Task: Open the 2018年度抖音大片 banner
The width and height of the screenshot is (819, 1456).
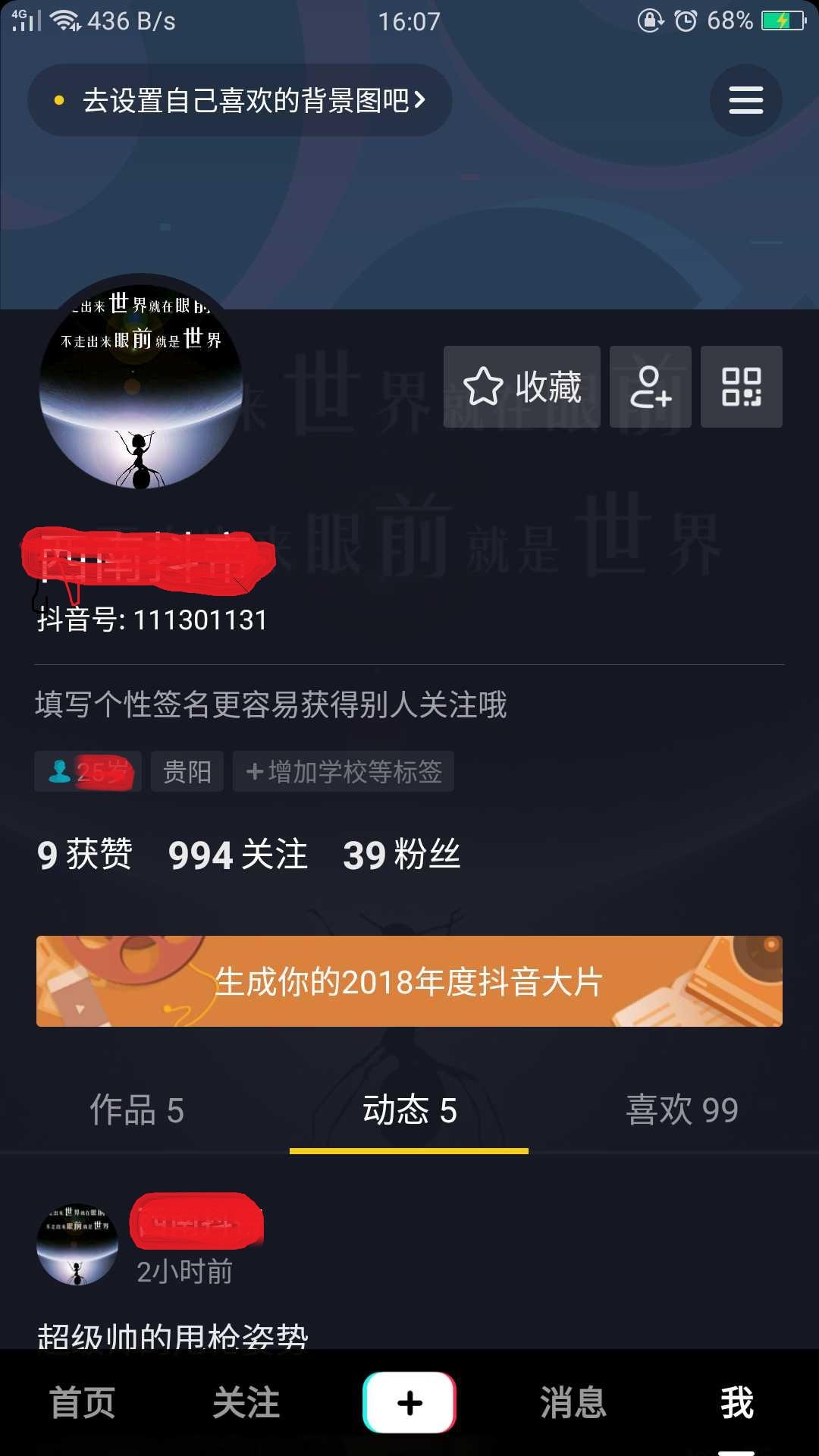Action: (409, 981)
